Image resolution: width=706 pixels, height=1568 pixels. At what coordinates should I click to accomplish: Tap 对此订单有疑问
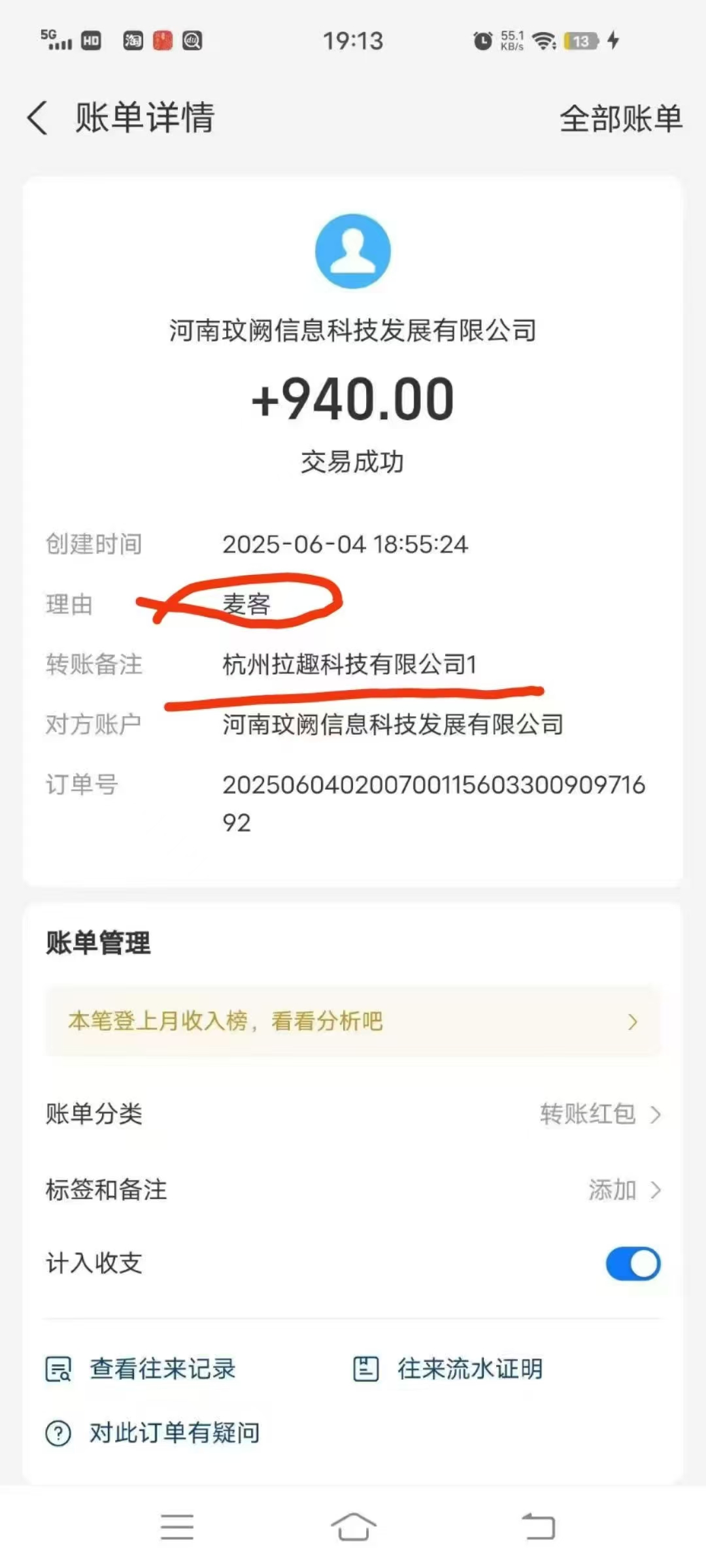[x=152, y=1433]
